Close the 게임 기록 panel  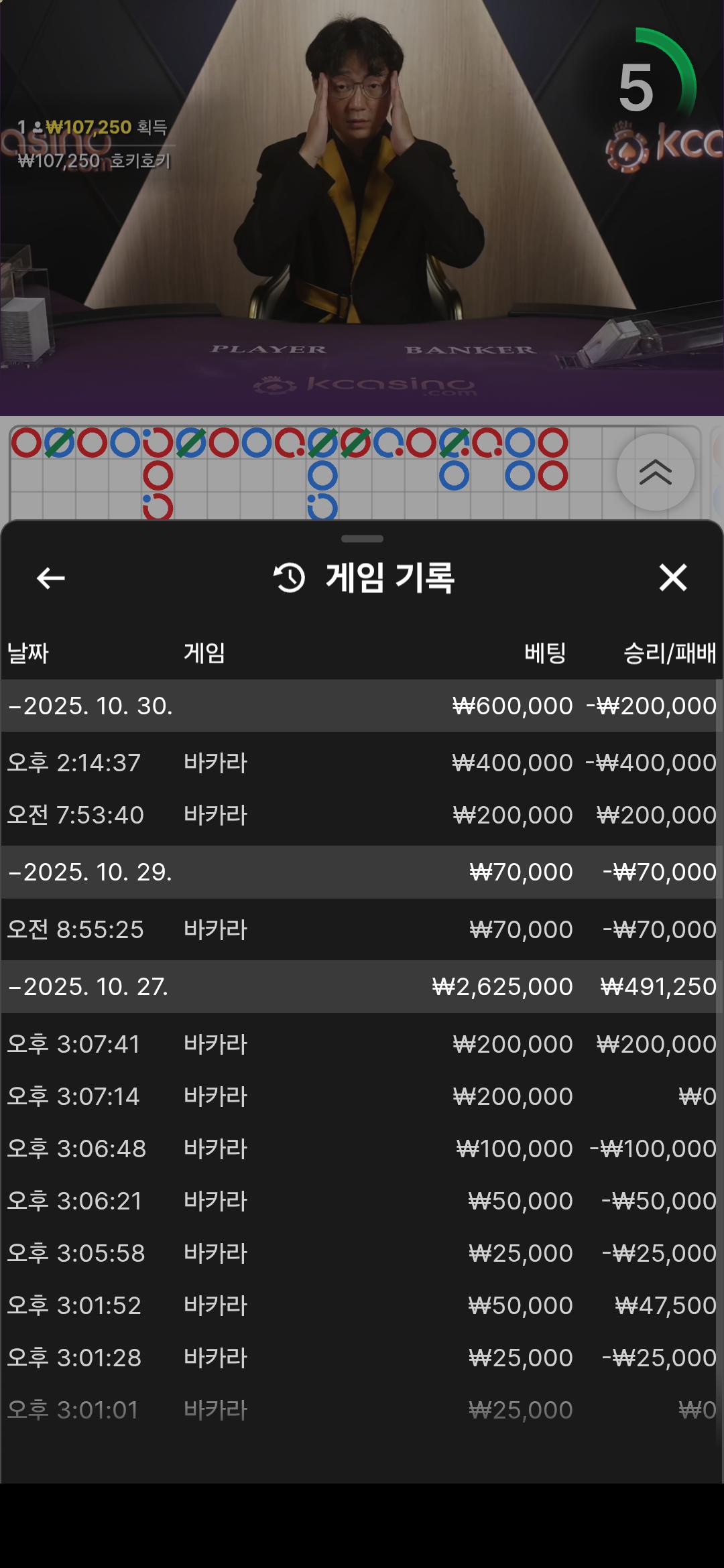point(672,578)
